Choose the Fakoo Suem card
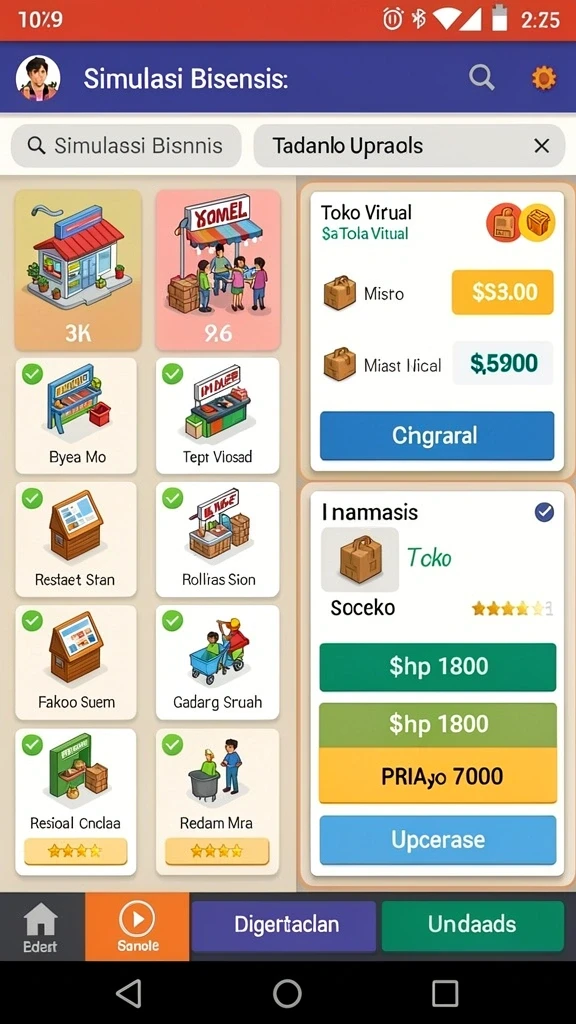Viewport: 576px width, 1024px height. (x=76, y=662)
